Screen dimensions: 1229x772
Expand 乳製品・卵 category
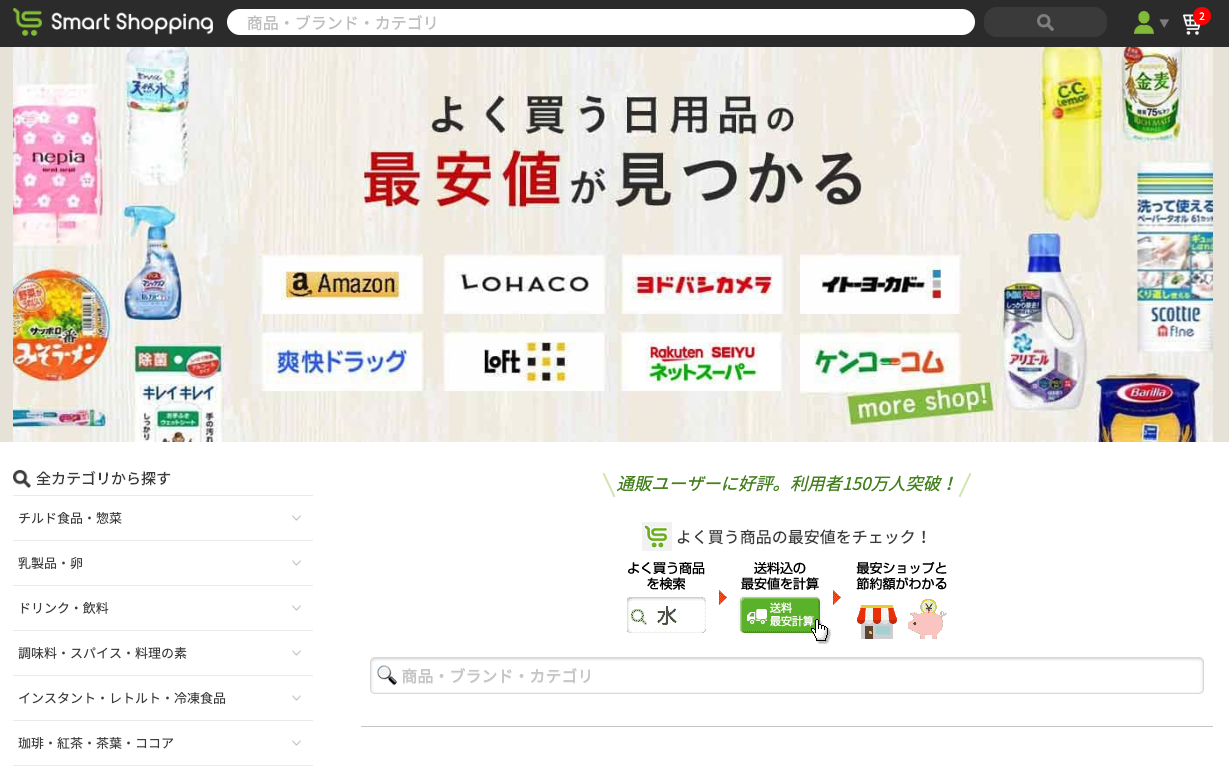162,563
